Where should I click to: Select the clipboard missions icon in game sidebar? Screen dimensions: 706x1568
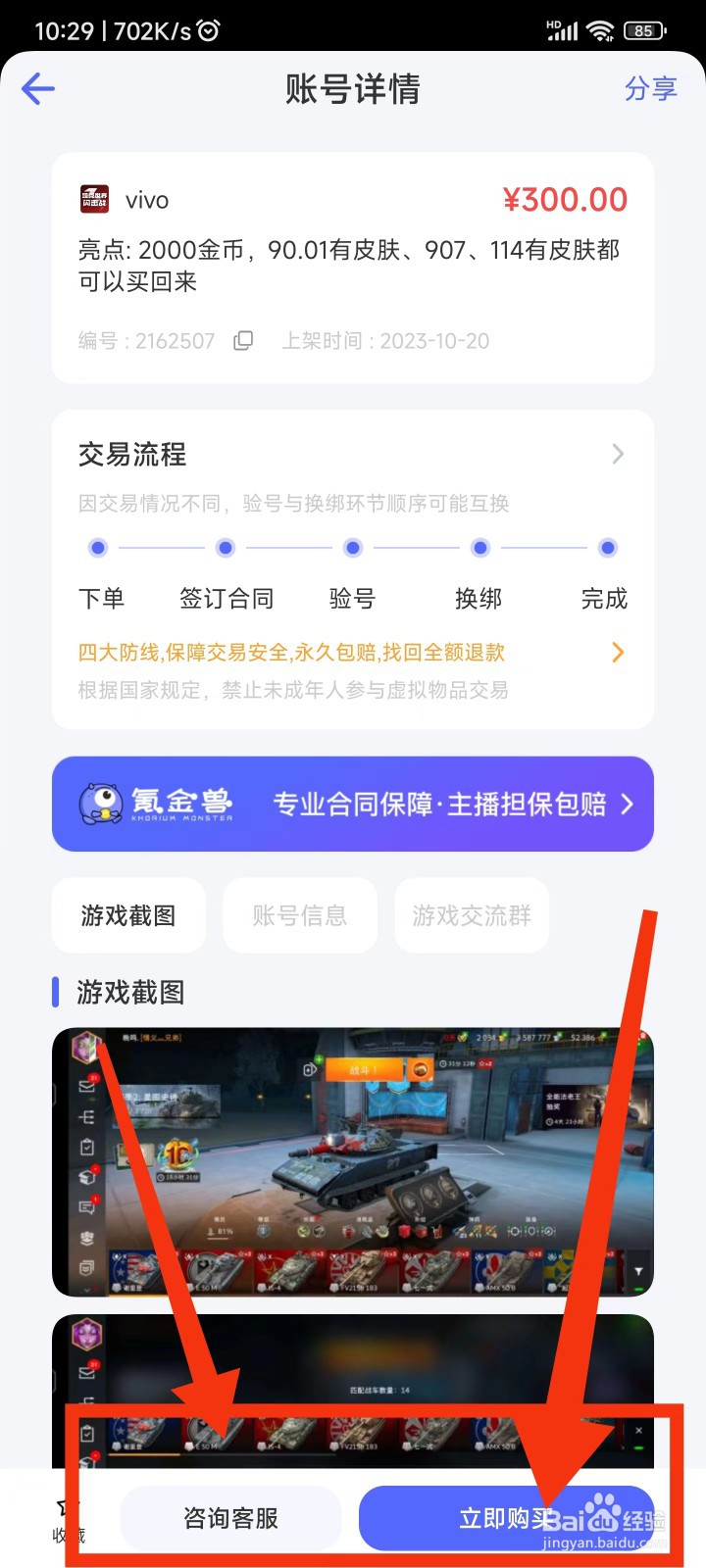[x=87, y=1147]
